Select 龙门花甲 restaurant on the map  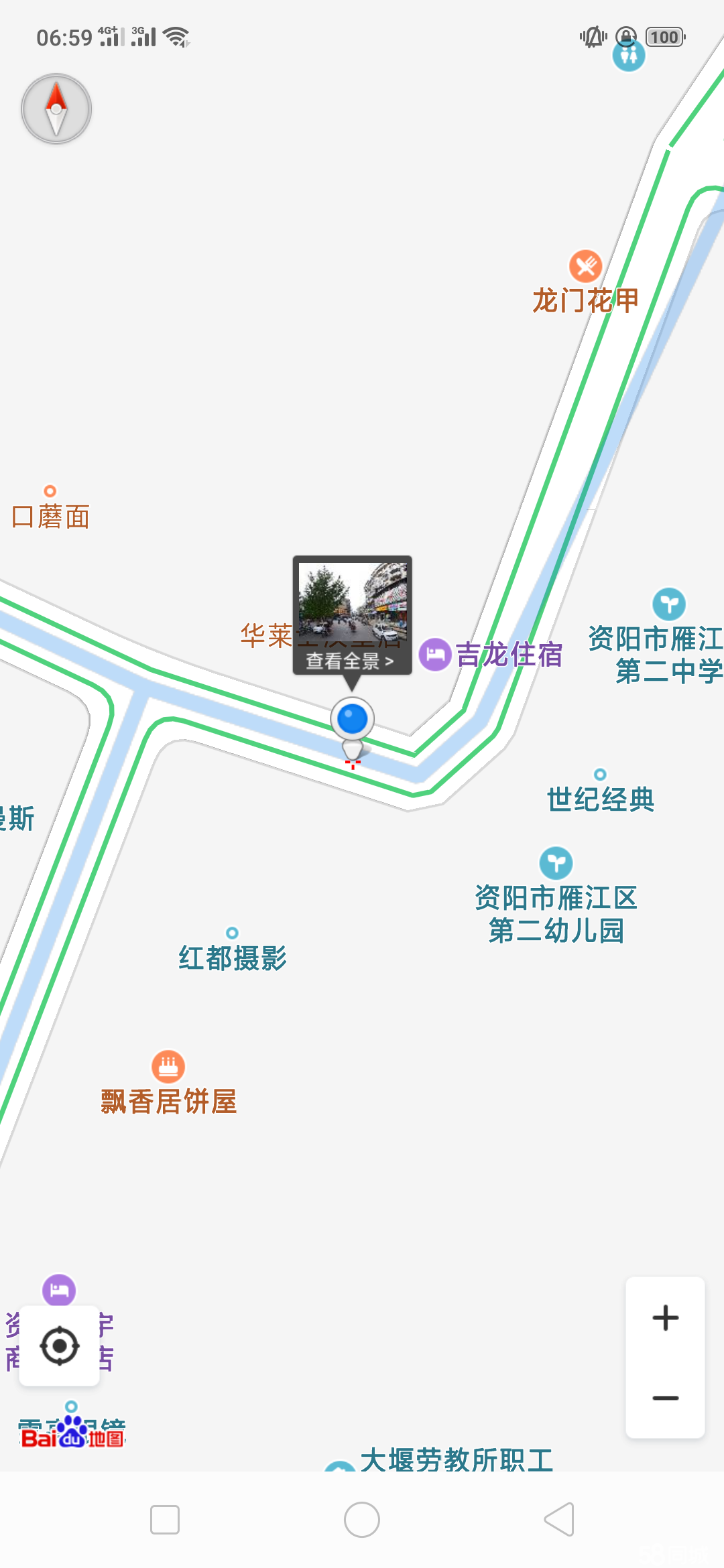coord(585,268)
